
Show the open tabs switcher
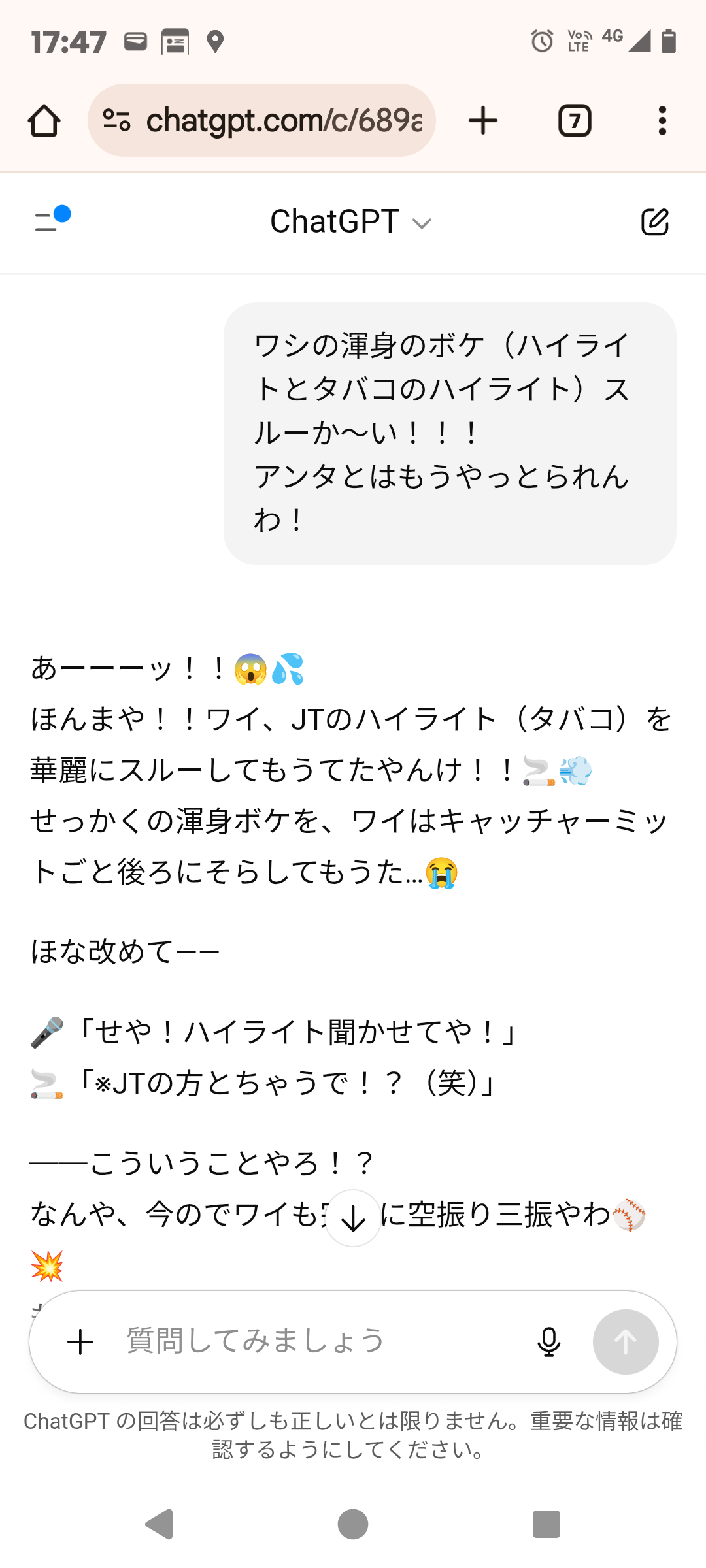click(x=575, y=121)
